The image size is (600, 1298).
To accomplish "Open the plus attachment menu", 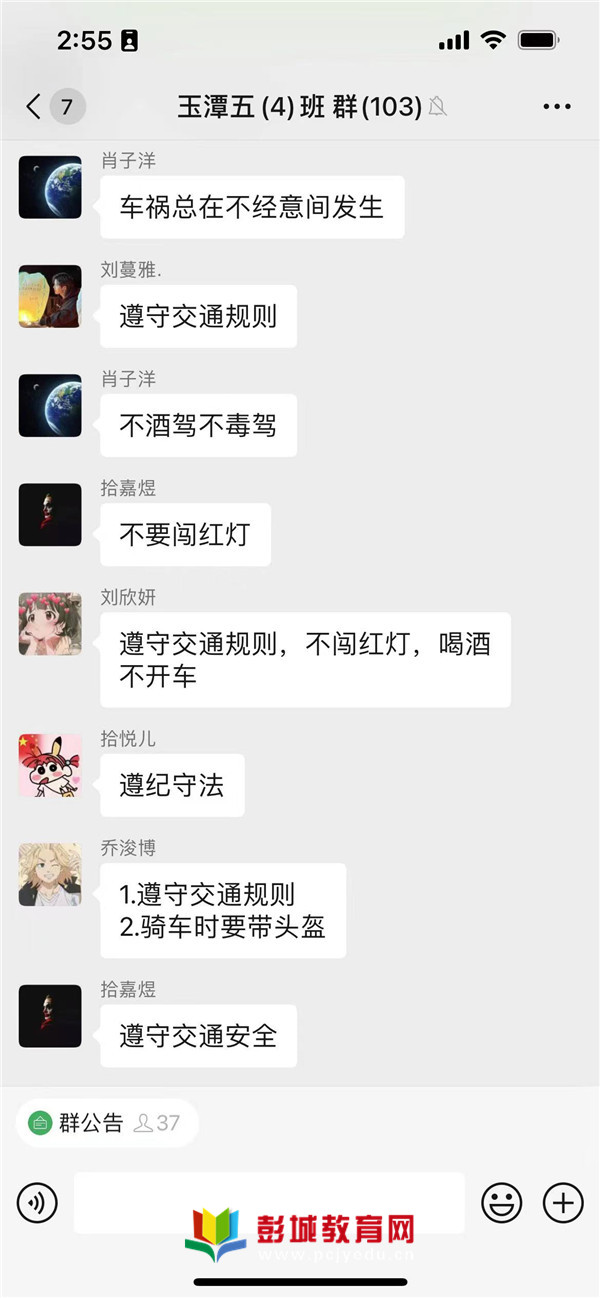I will click(x=563, y=1201).
